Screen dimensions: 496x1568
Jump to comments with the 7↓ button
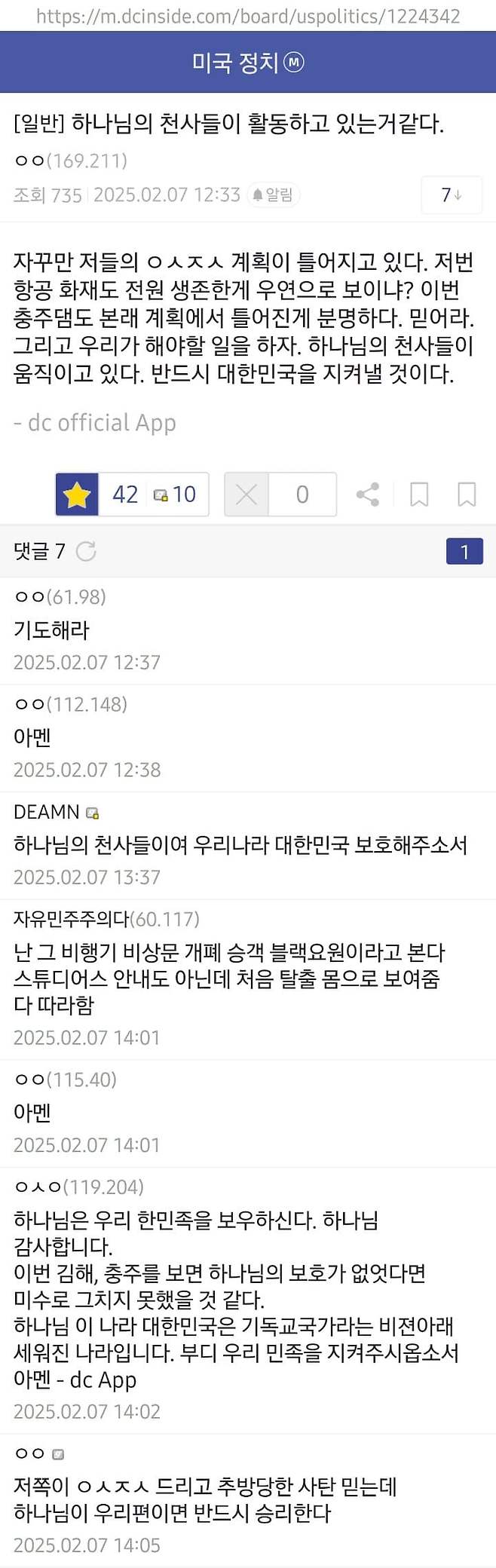pos(451,195)
